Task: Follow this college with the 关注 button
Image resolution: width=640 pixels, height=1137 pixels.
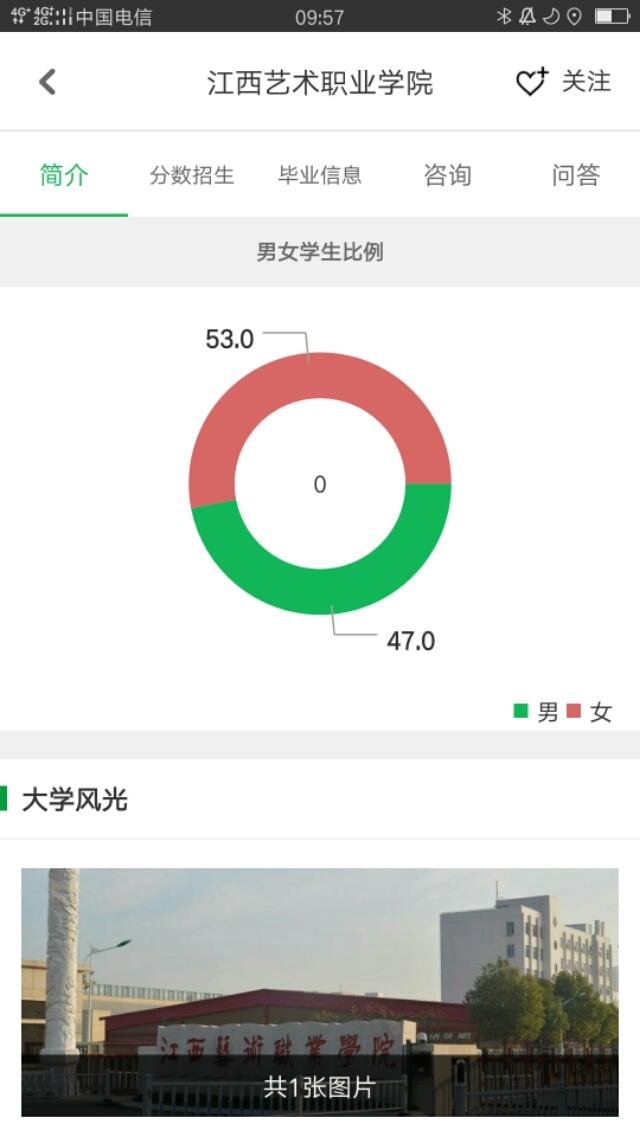Action: [563, 82]
